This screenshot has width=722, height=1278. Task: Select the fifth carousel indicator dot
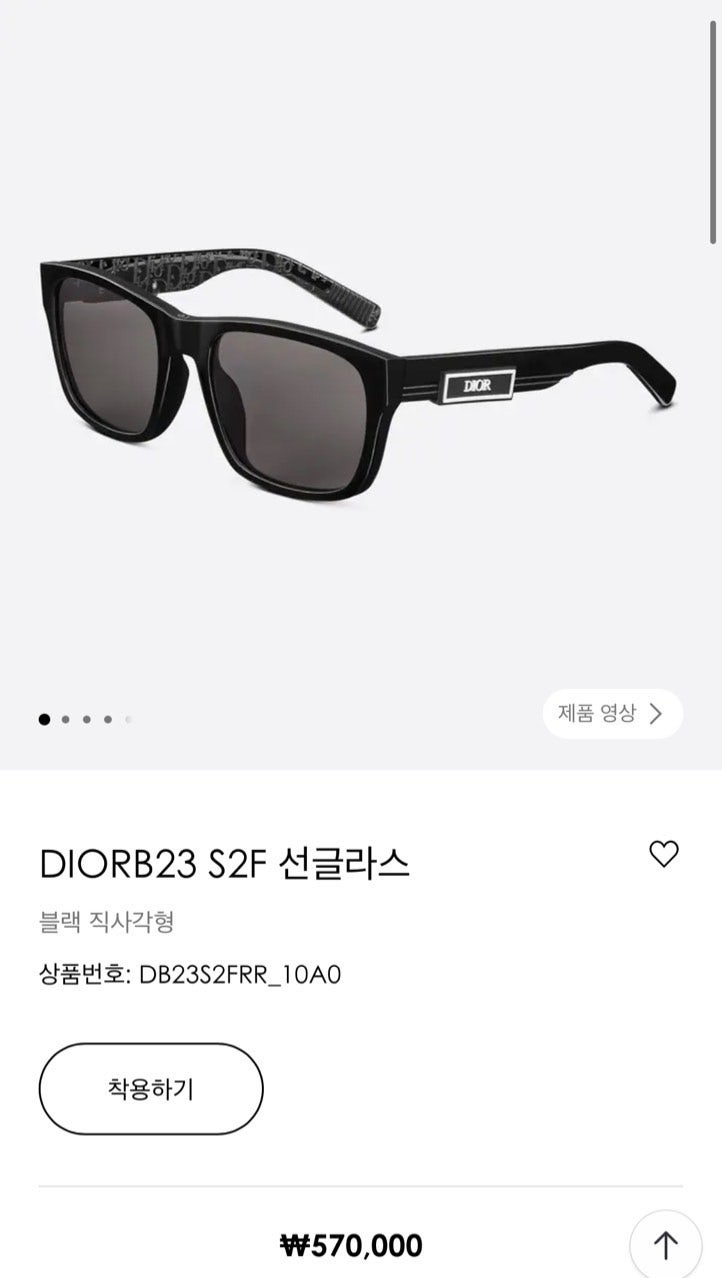[x=128, y=718]
